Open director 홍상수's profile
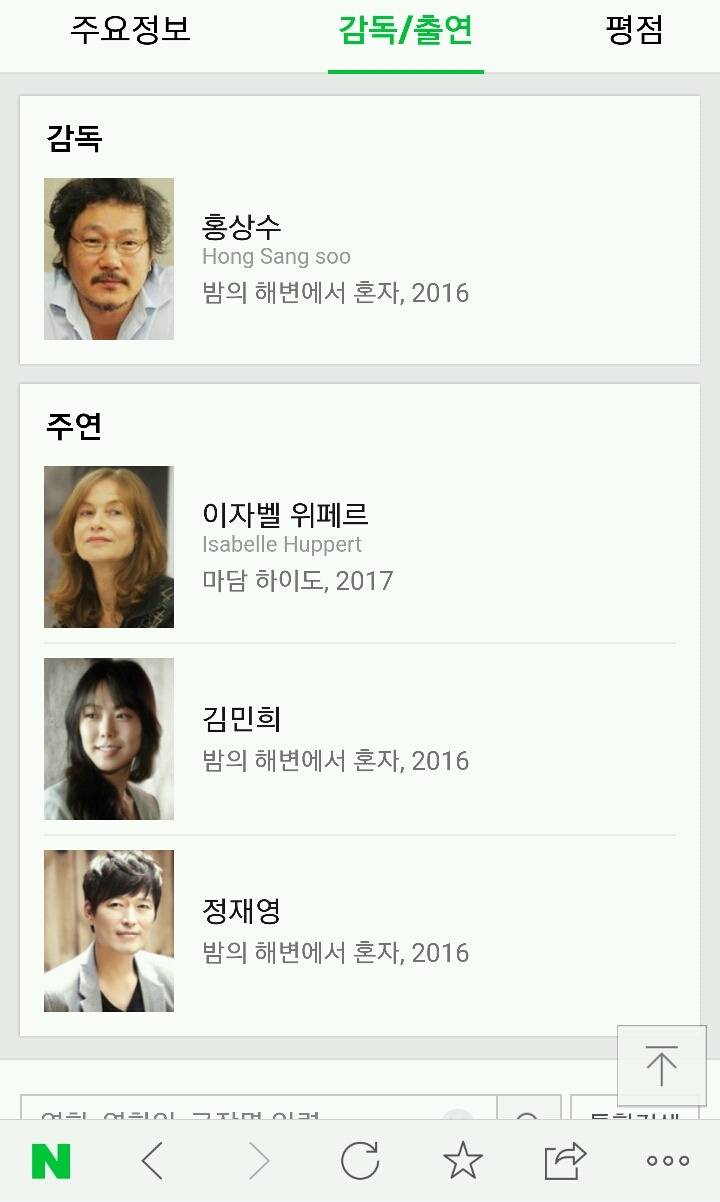720x1202 pixels. pos(242,228)
